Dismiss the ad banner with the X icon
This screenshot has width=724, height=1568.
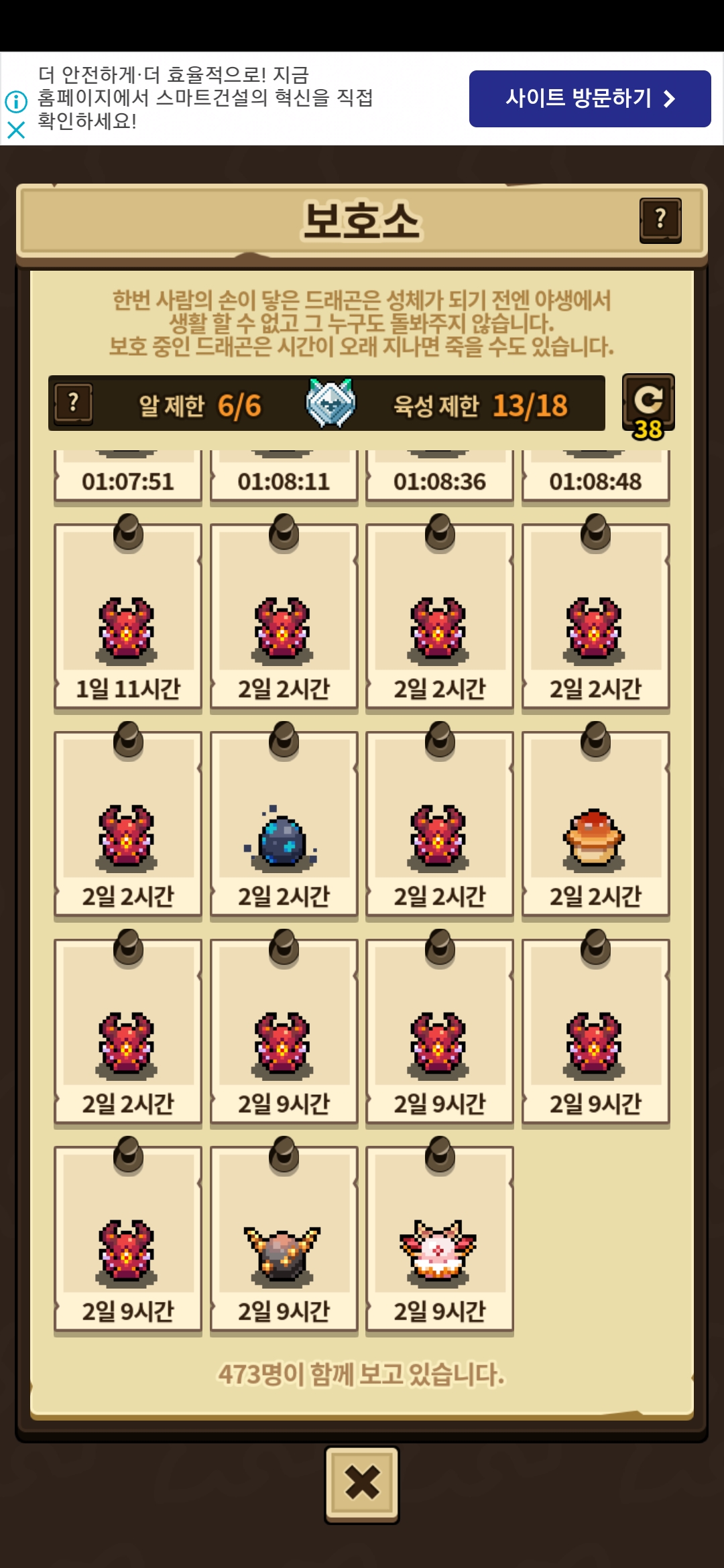[16, 129]
